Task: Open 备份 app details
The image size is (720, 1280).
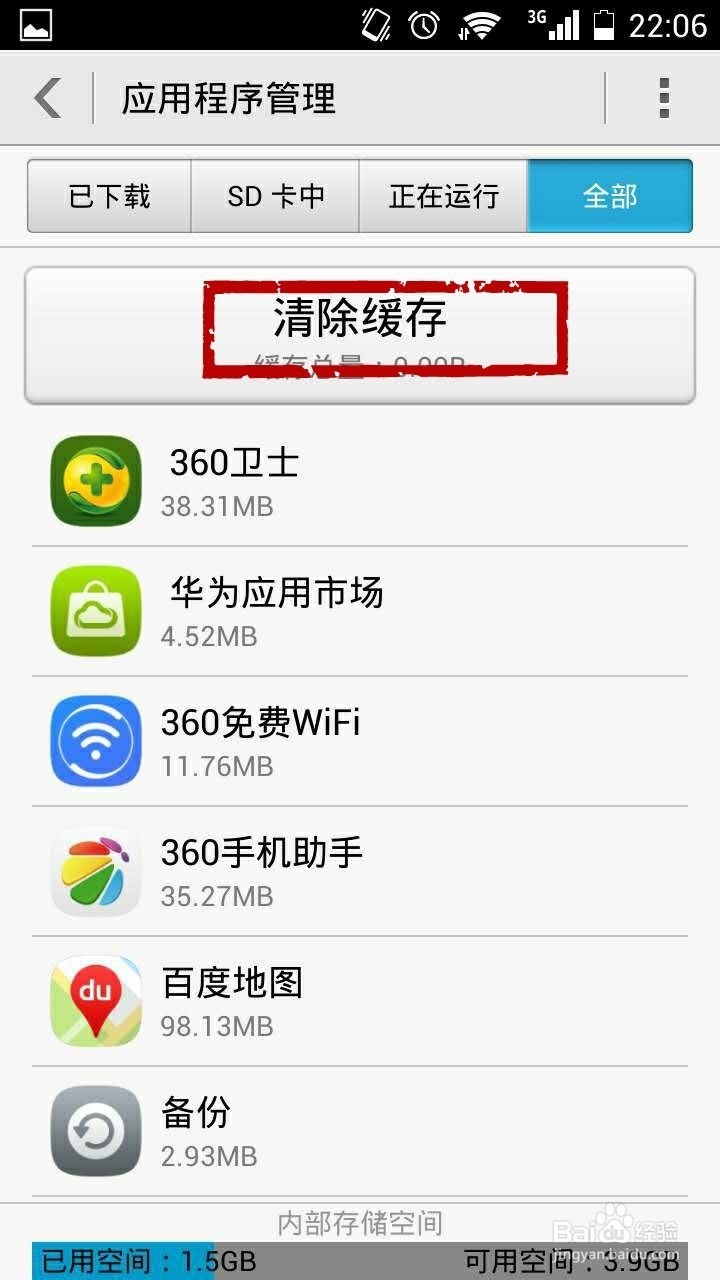Action: [x=360, y=1132]
